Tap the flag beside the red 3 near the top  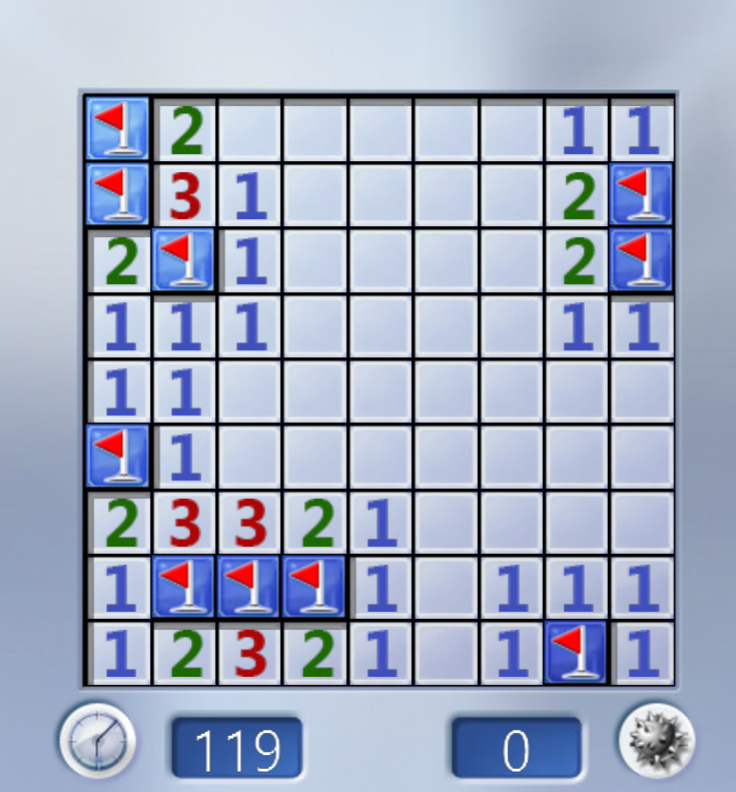118,194
